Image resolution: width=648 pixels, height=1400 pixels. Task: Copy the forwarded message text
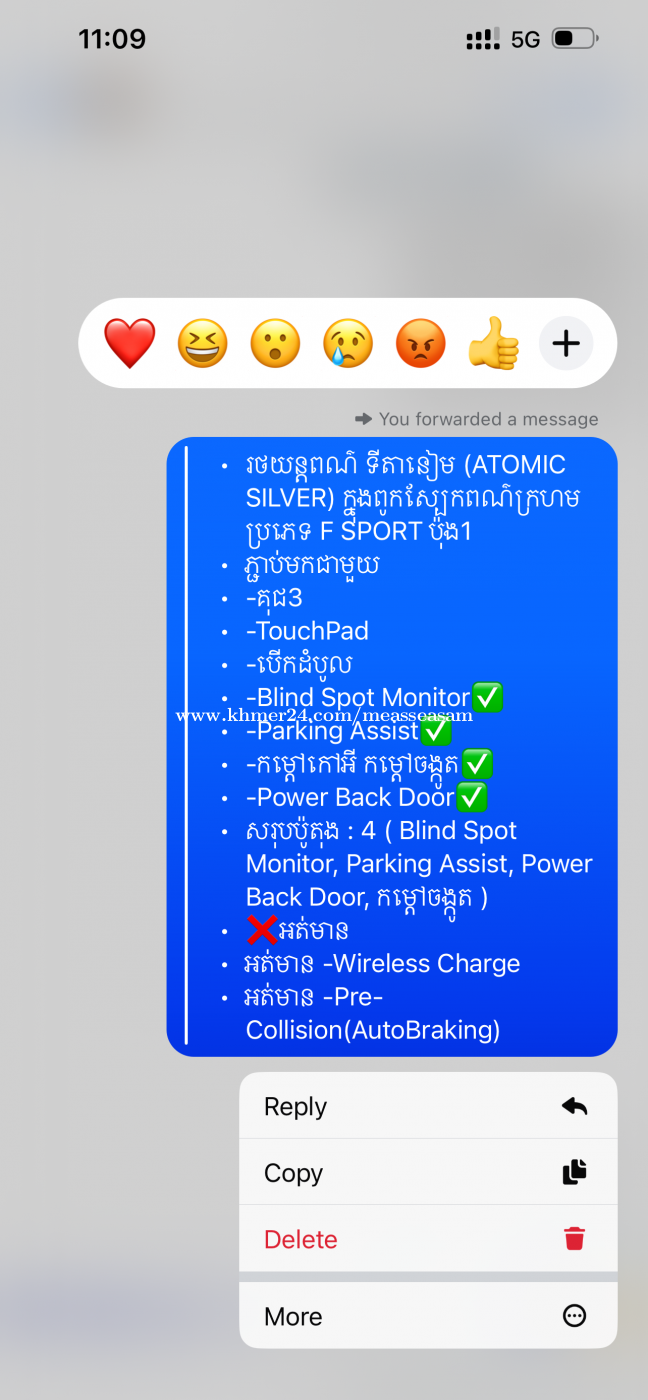(x=428, y=1172)
